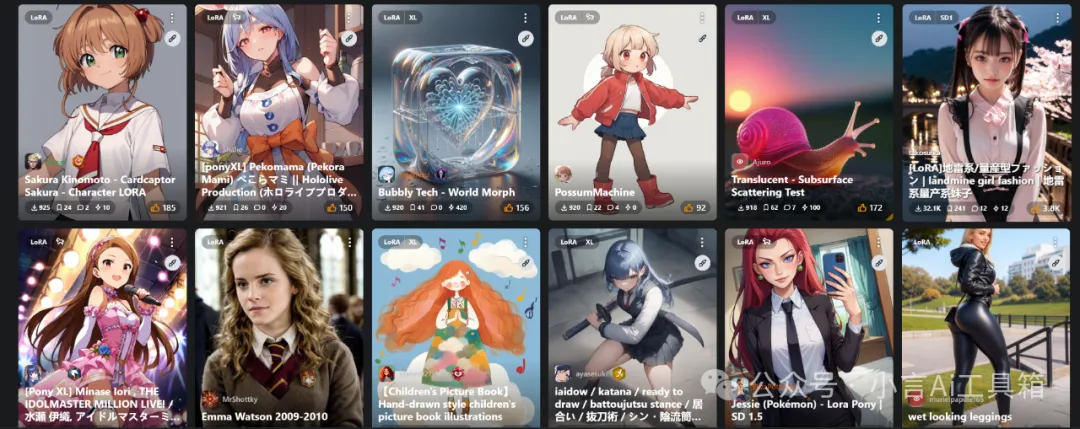Tap the link icon on Pekomama card

point(348,39)
